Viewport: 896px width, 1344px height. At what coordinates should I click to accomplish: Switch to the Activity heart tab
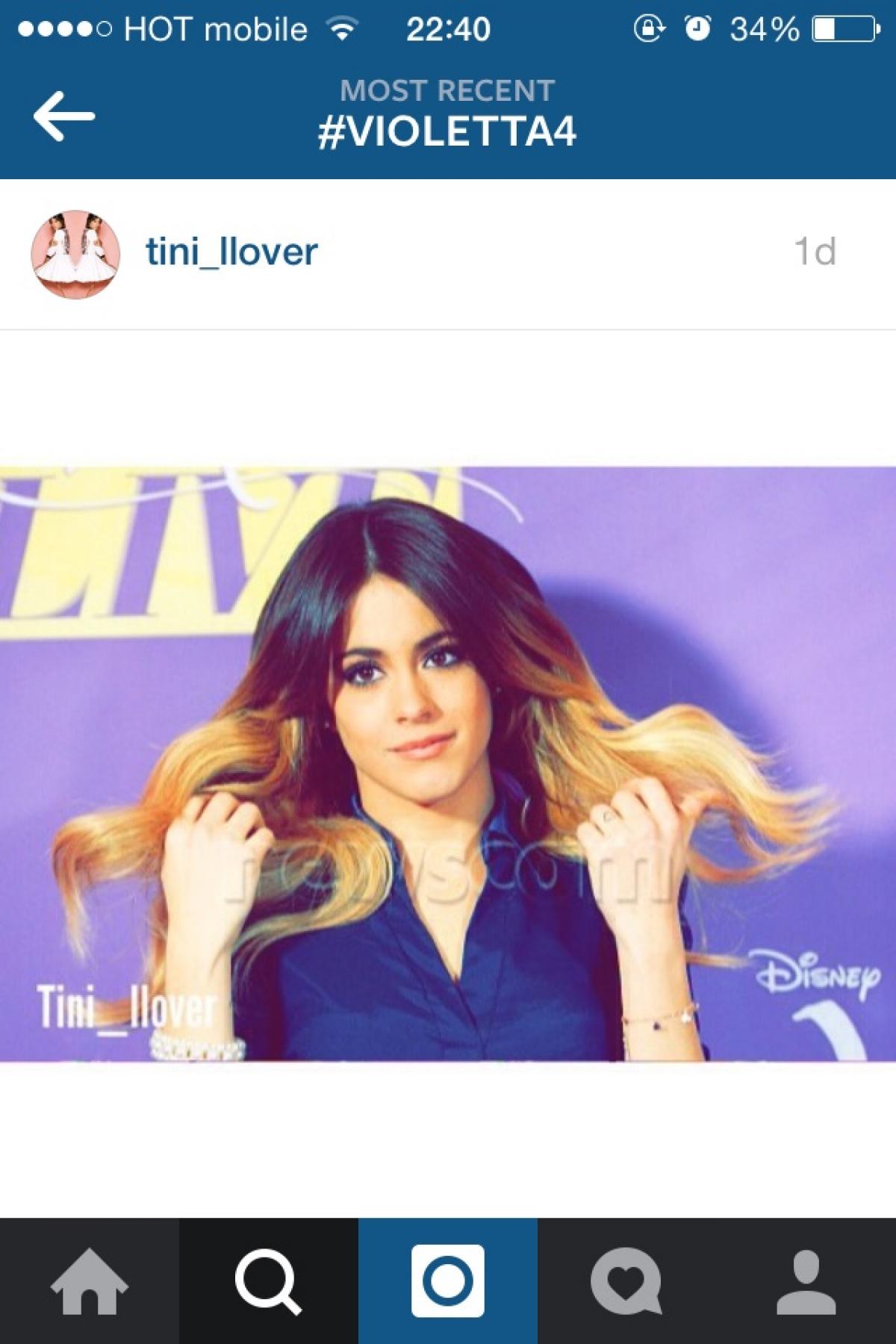(627, 1281)
